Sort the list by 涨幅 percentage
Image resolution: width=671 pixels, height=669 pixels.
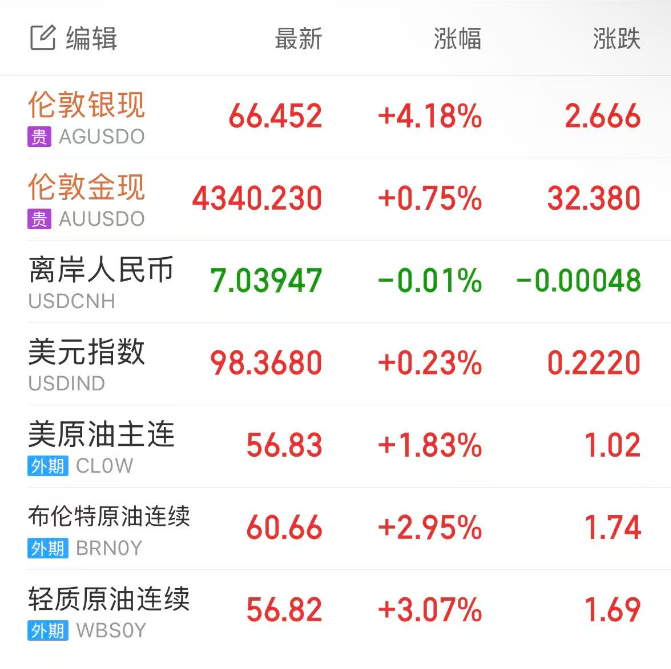(x=457, y=39)
